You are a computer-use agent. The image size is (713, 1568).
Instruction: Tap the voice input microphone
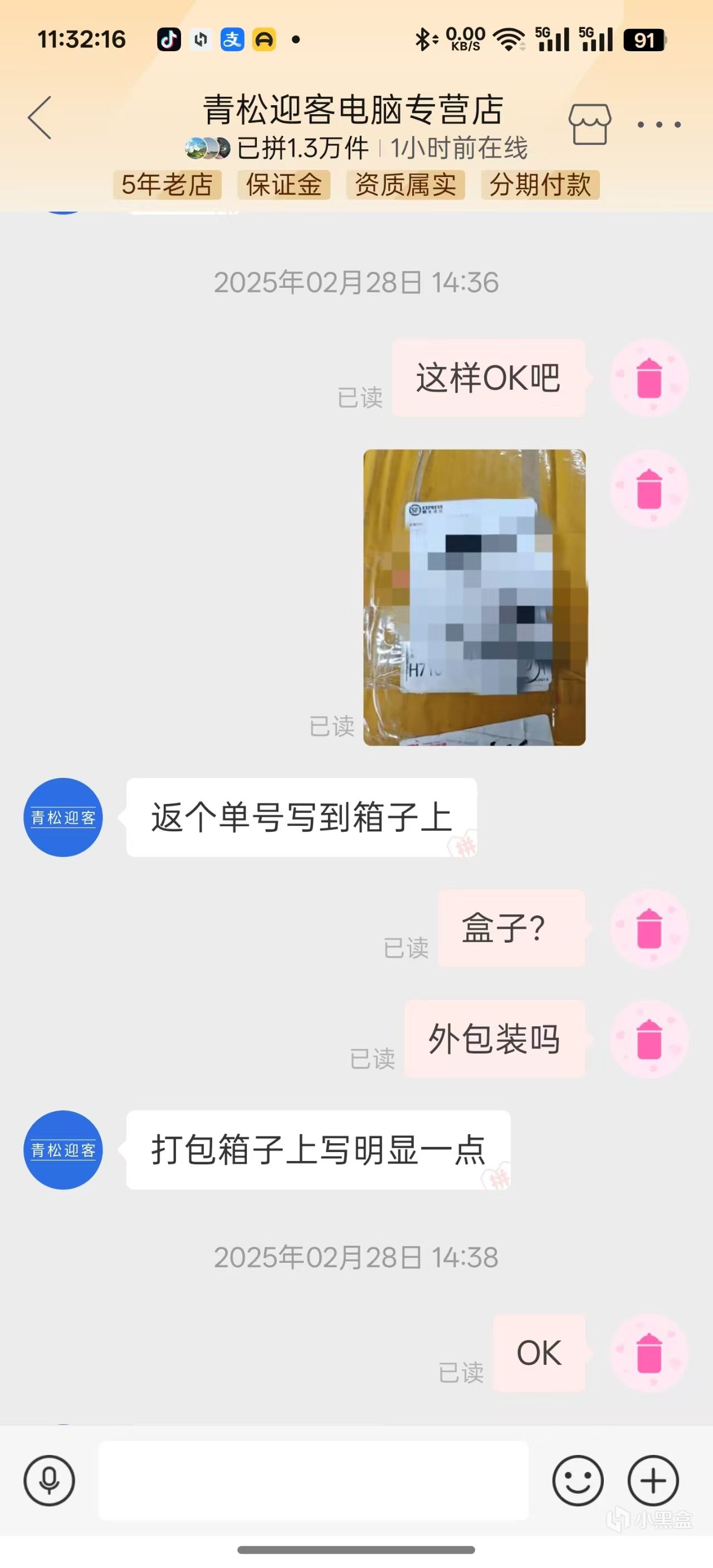pyautogui.click(x=50, y=1481)
